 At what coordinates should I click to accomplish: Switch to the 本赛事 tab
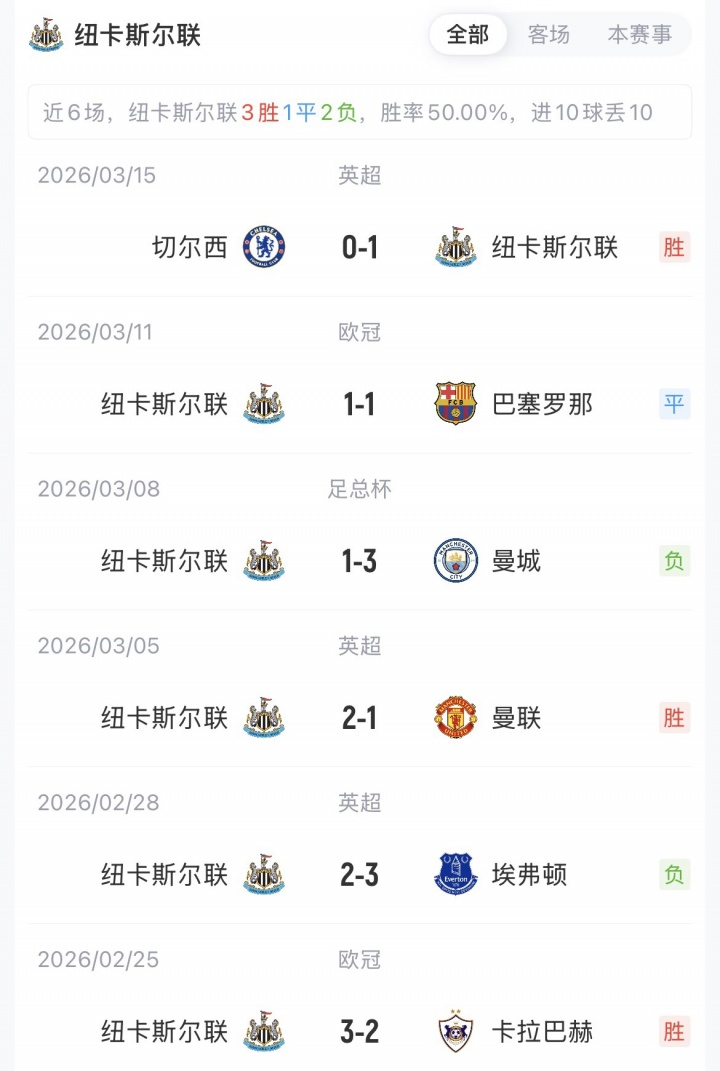[x=640, y=35]
